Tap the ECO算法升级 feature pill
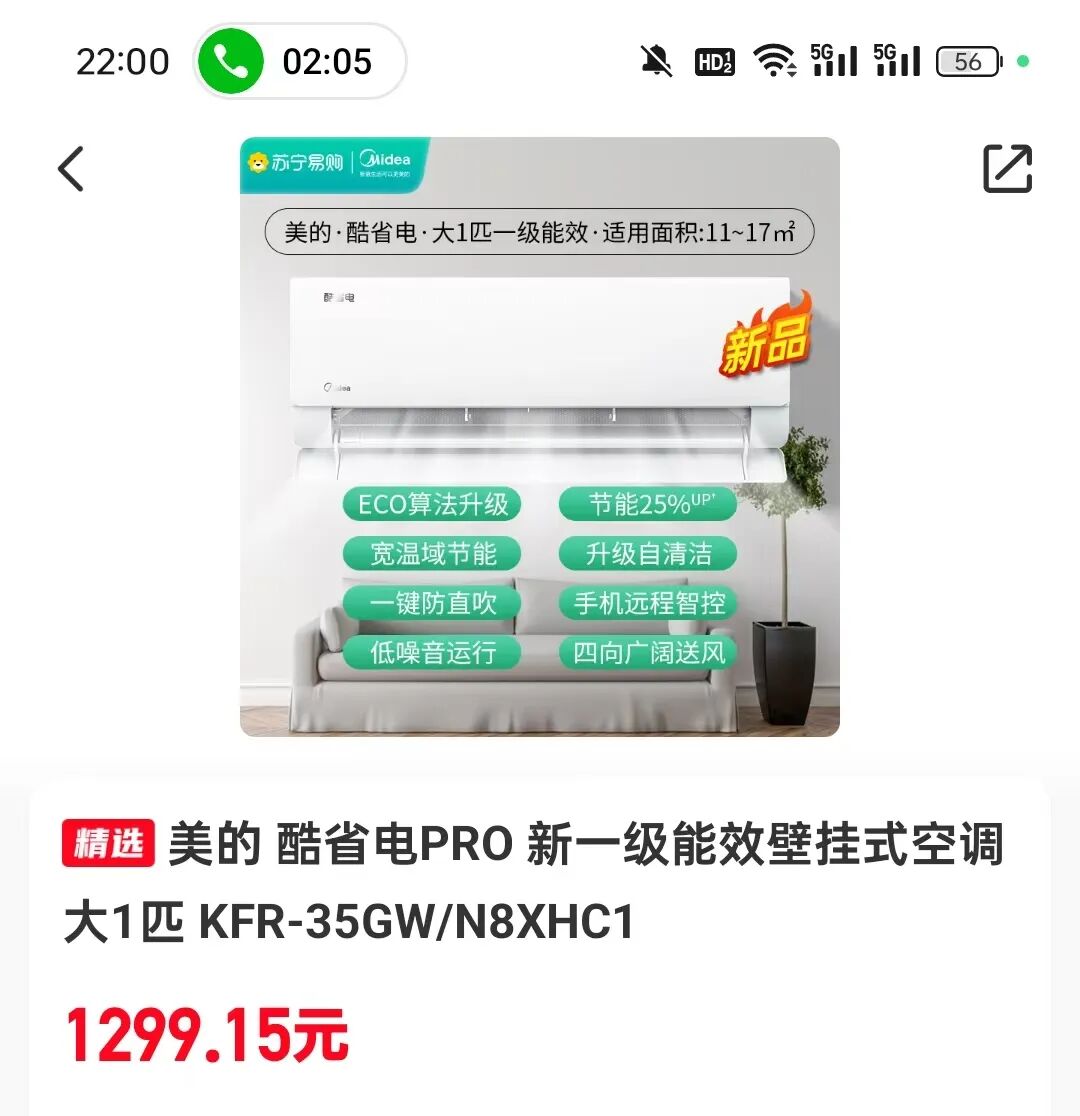The height and width of the screenshot is (1116, 1080). [432, 505]
